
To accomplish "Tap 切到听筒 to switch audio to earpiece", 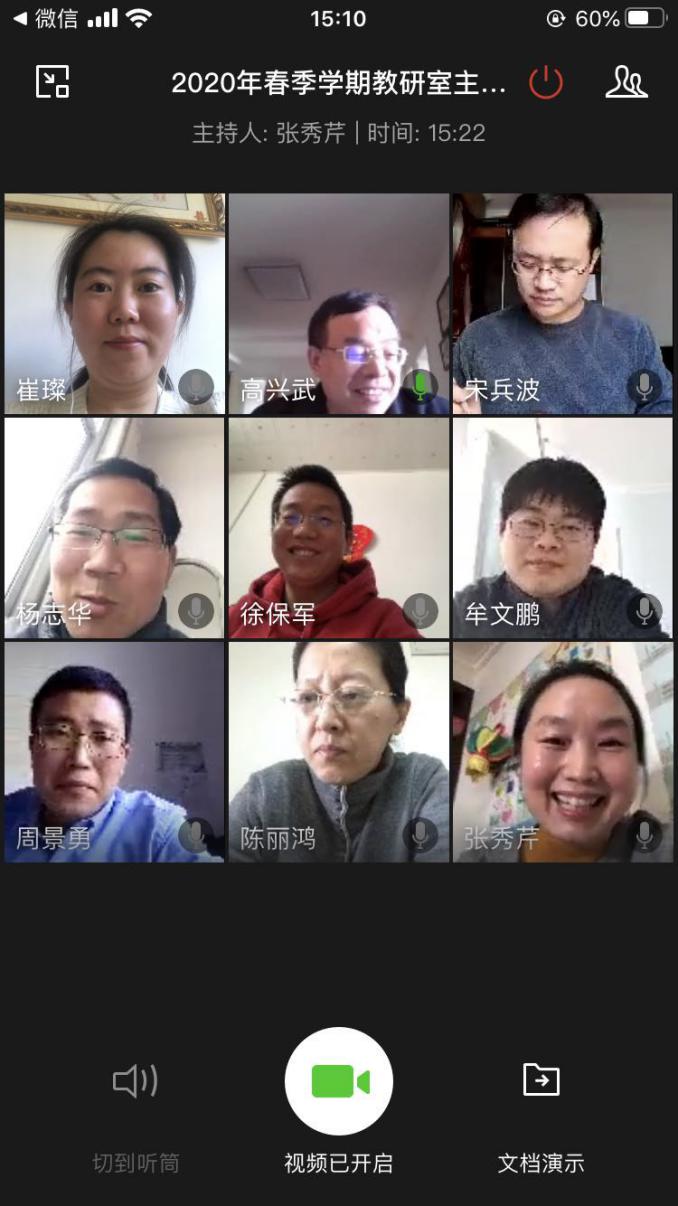I will [x=136, y=1118].
